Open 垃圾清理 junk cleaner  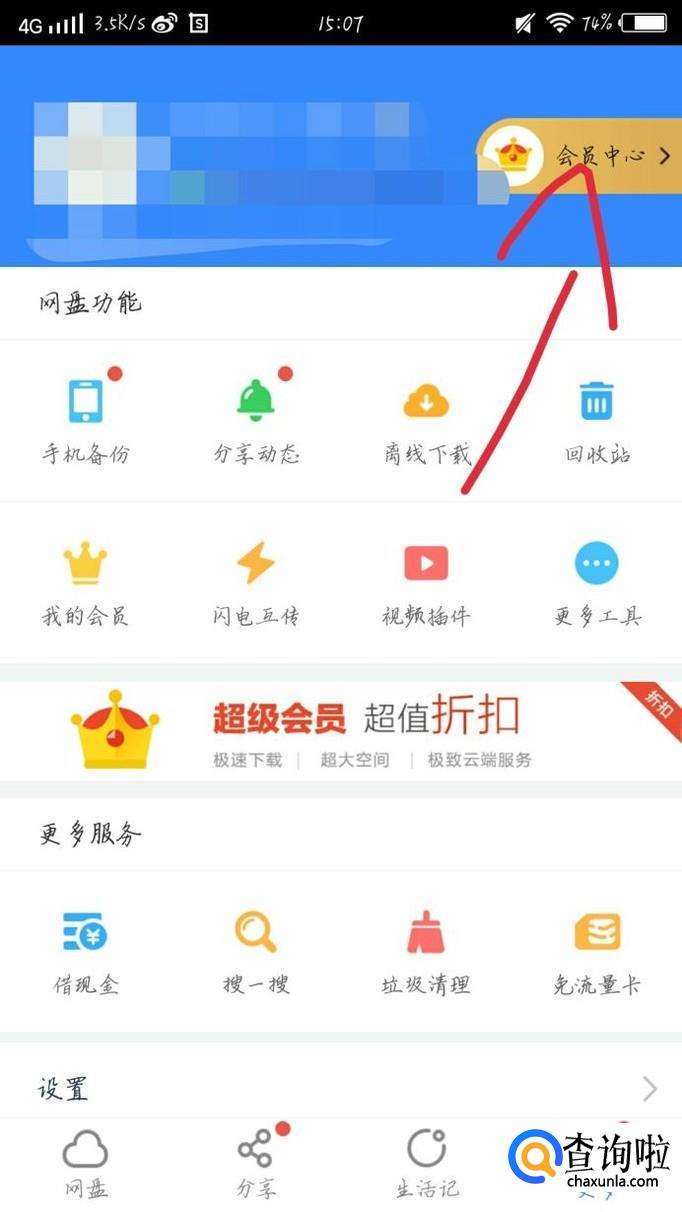pos(426,952)
